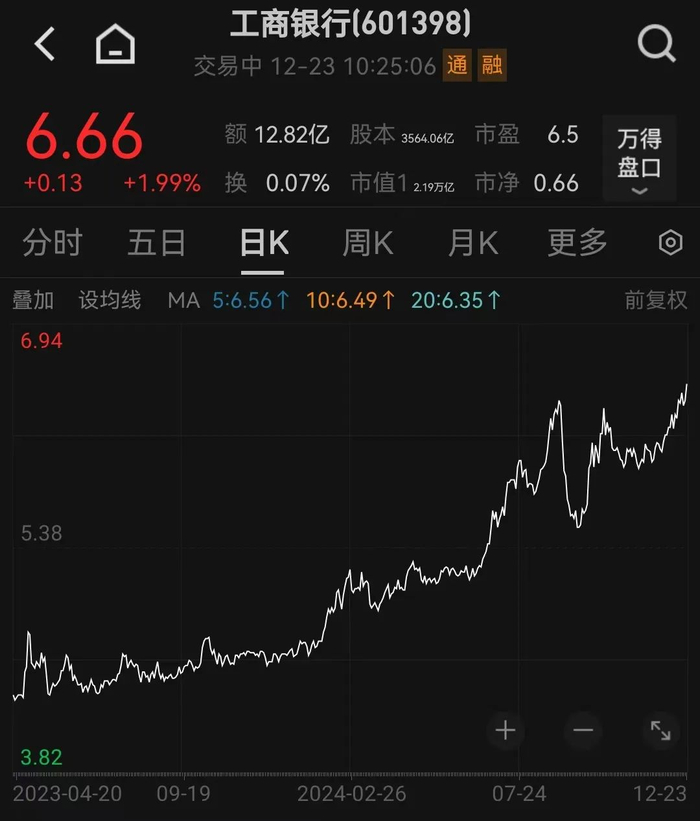Change the 前复权 adjustment mode
This screenshot has width=700, height=821.
[x=656, y=300]
